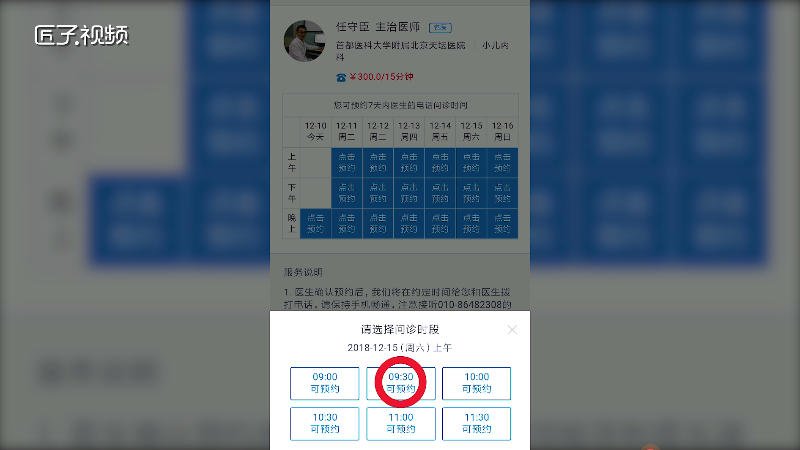The image size is (800, 450).
Task: Choose the 11:30 time slot
Action: [476, 423]
